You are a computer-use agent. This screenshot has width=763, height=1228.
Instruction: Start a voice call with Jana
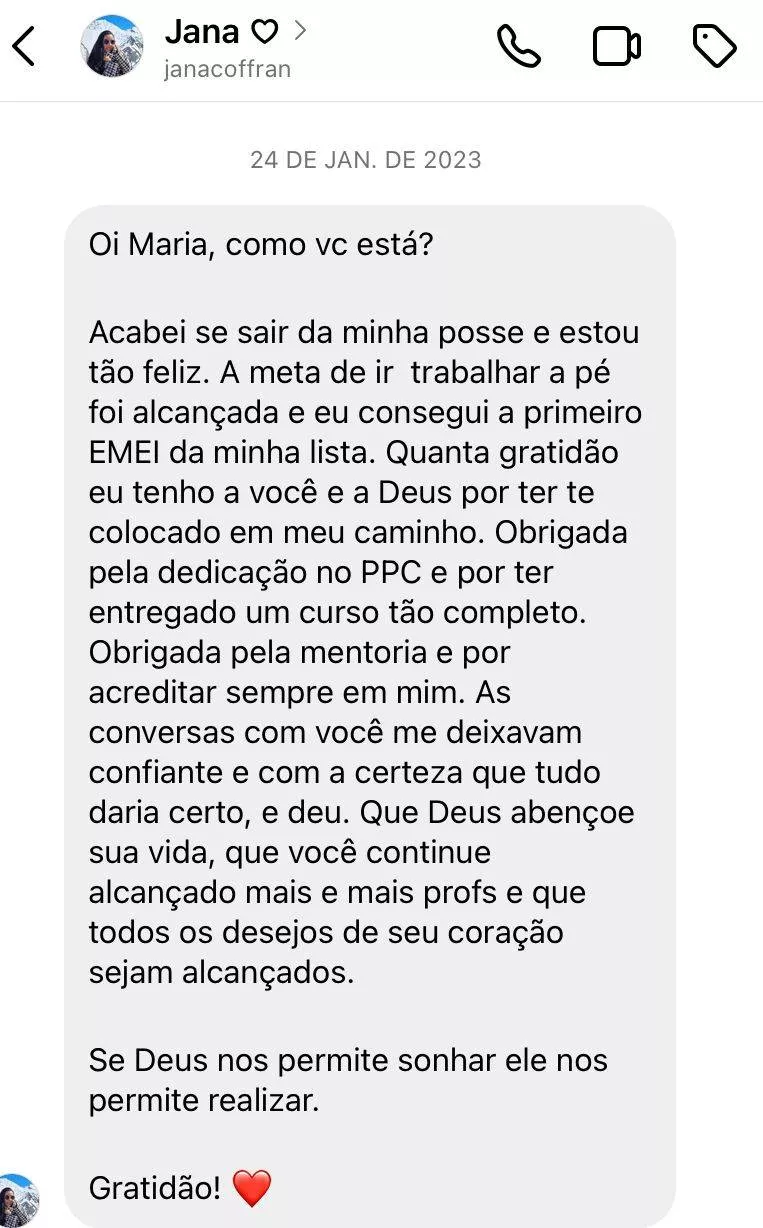pos(518,46)
